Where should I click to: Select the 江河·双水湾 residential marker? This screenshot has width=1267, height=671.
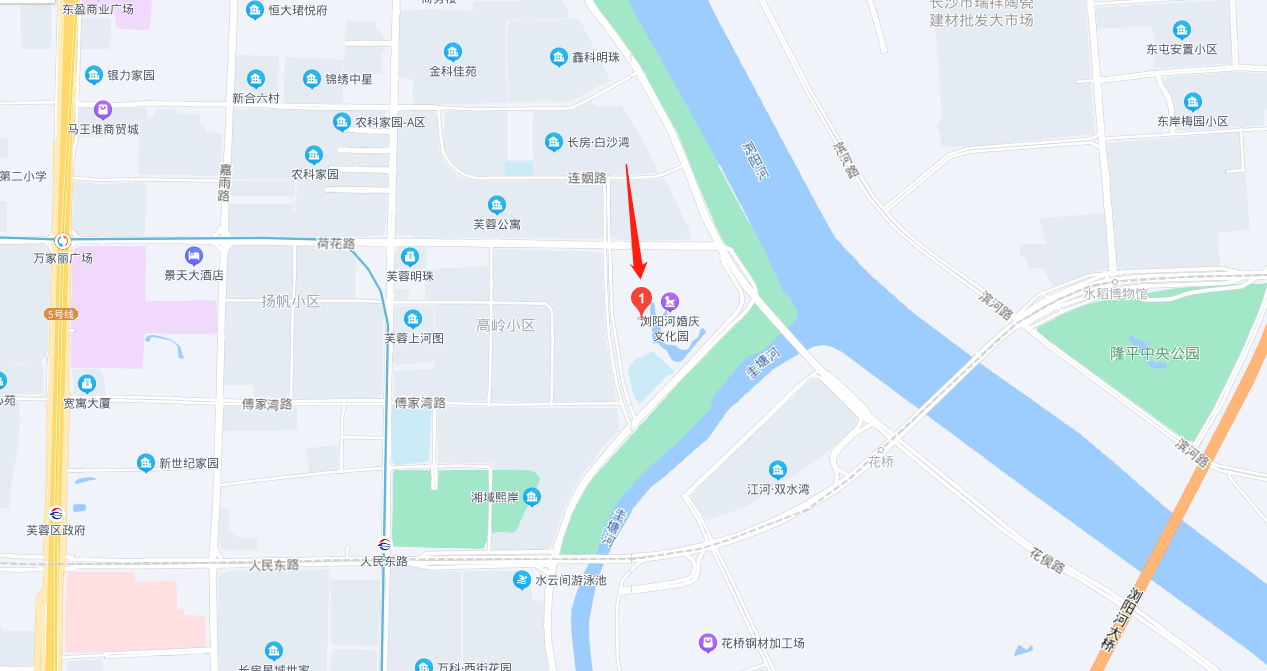778,470
